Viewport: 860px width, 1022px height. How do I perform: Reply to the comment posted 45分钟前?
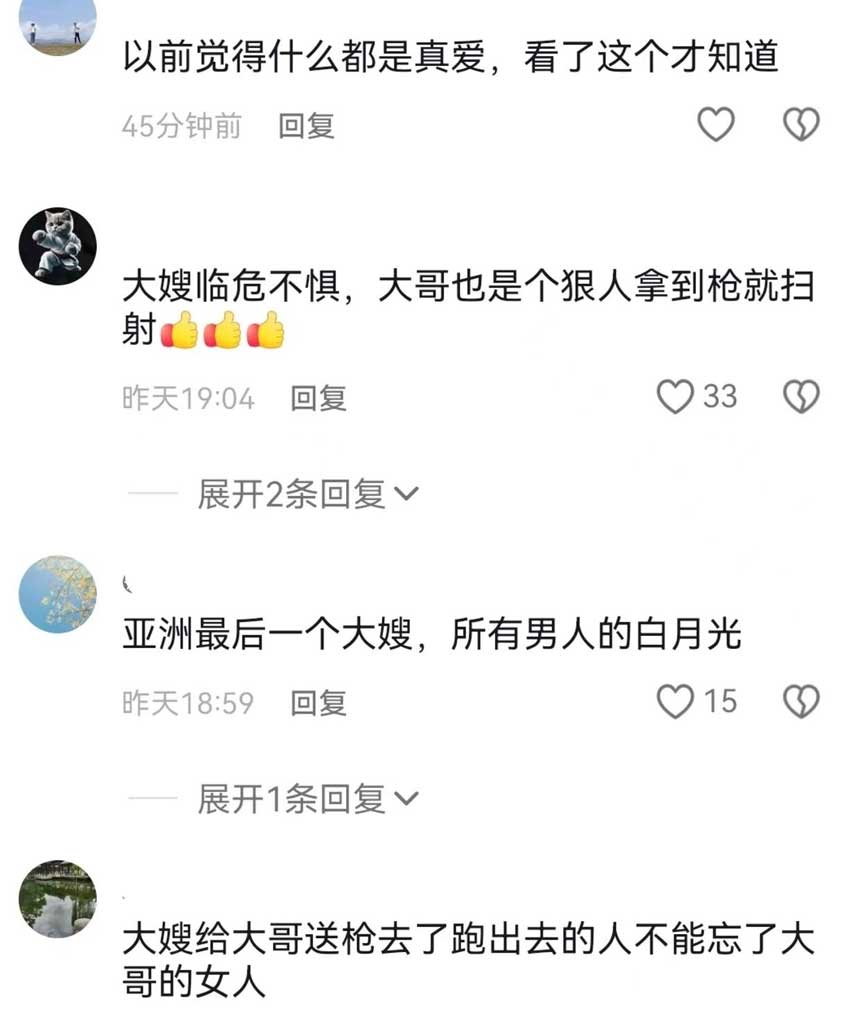(306, 126)
